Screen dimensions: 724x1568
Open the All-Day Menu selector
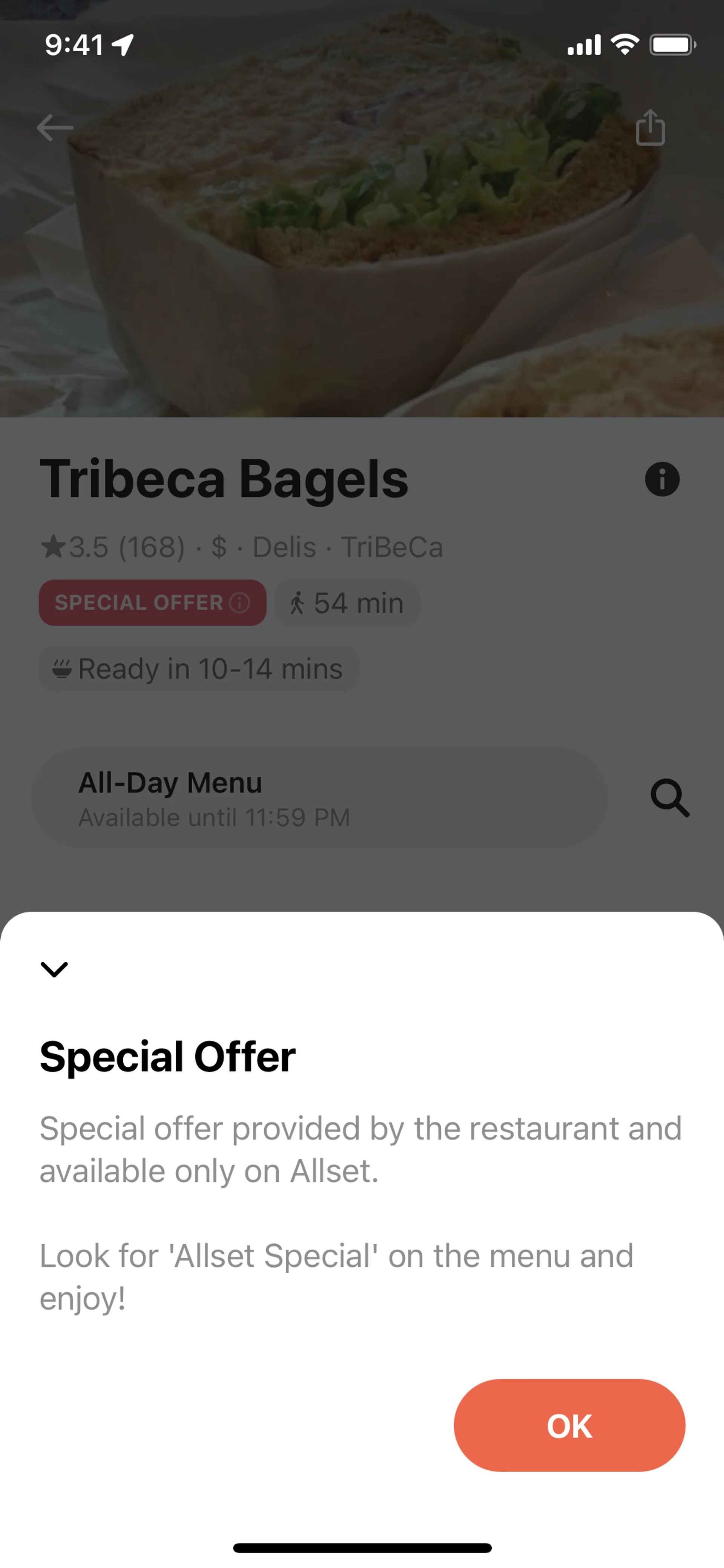click(319, 798)
